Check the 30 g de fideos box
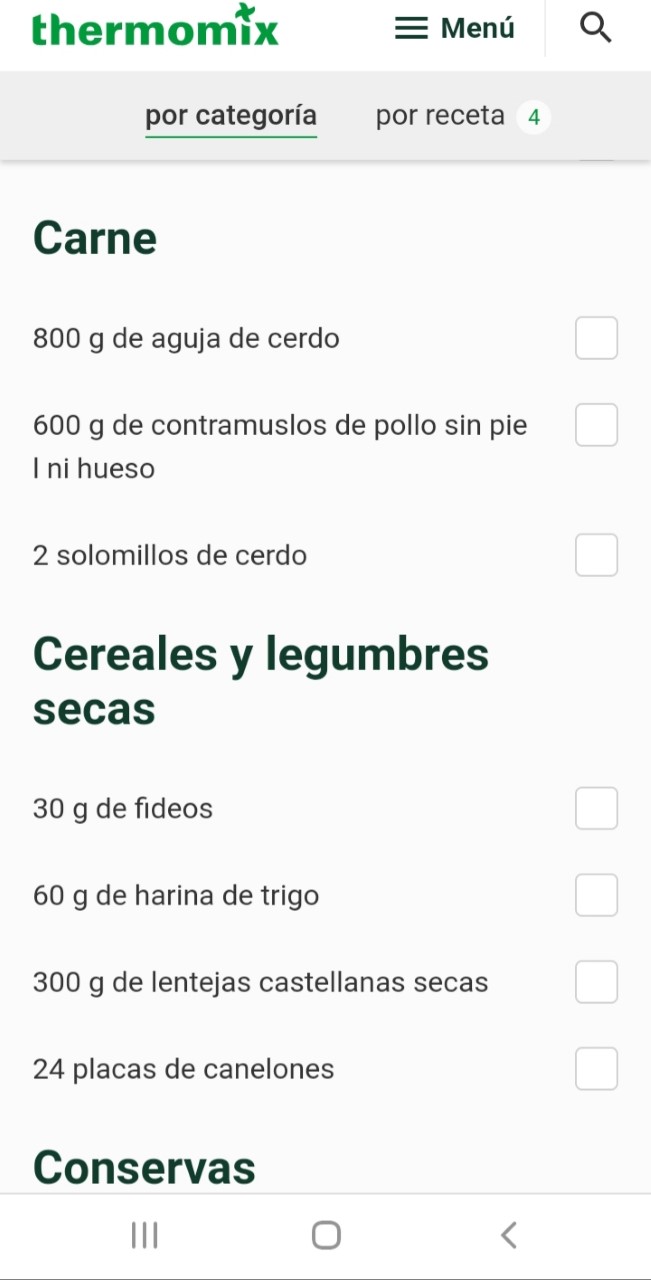The image size is (651, 1280). click(x=596, y=808)
